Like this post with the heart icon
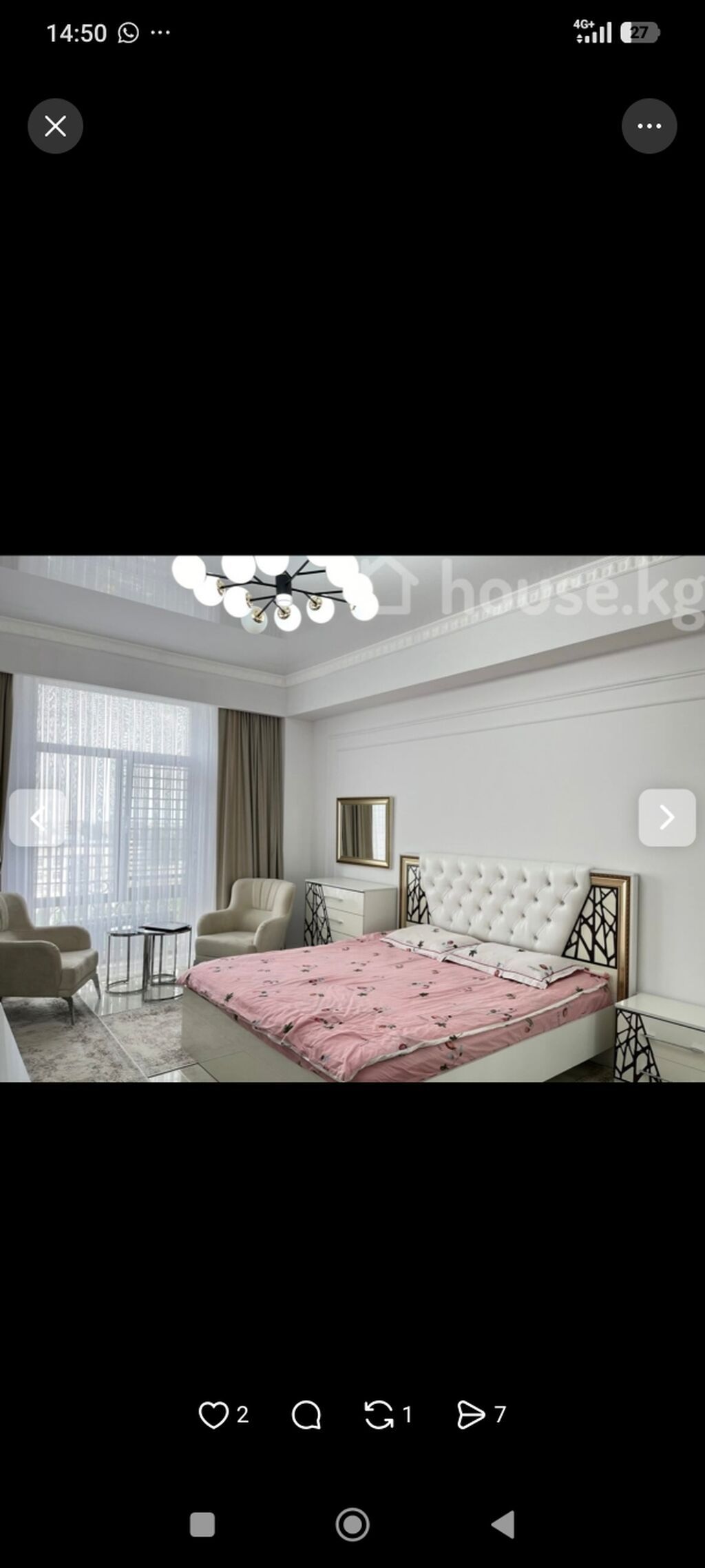The width and height of the screenshot is (705, 1568). [x=213, y=1415]
